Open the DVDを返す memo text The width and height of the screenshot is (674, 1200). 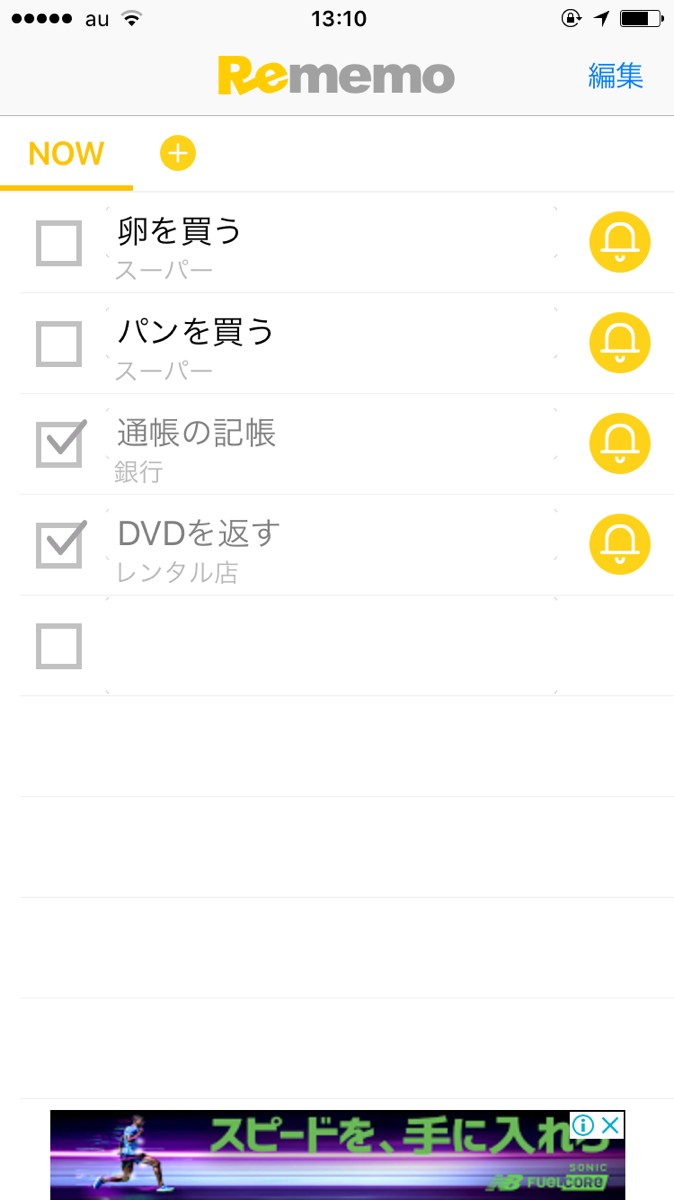tap(330, 545)
